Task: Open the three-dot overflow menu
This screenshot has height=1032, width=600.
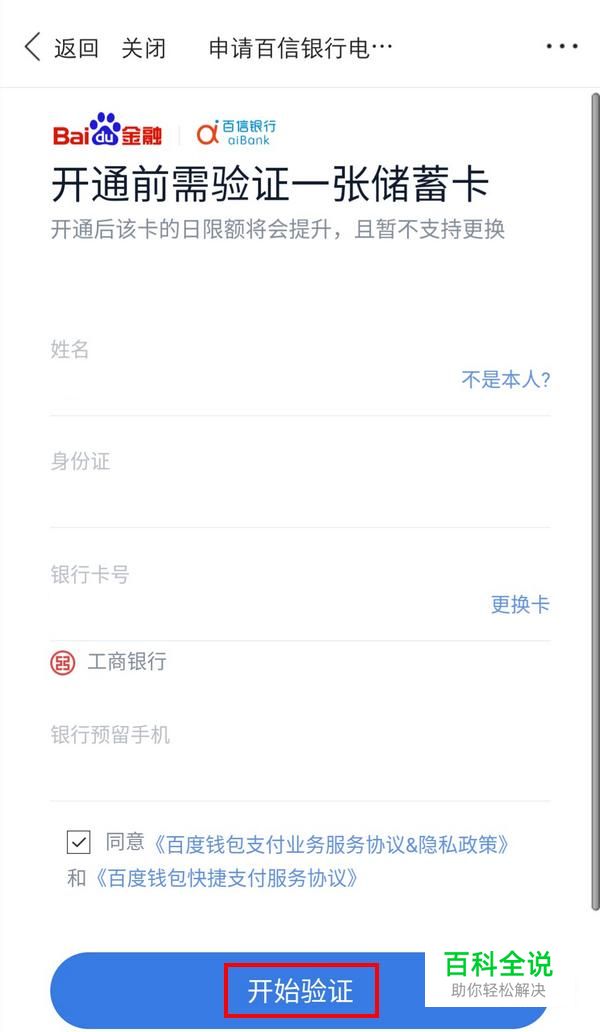Action: pos(562,47)
